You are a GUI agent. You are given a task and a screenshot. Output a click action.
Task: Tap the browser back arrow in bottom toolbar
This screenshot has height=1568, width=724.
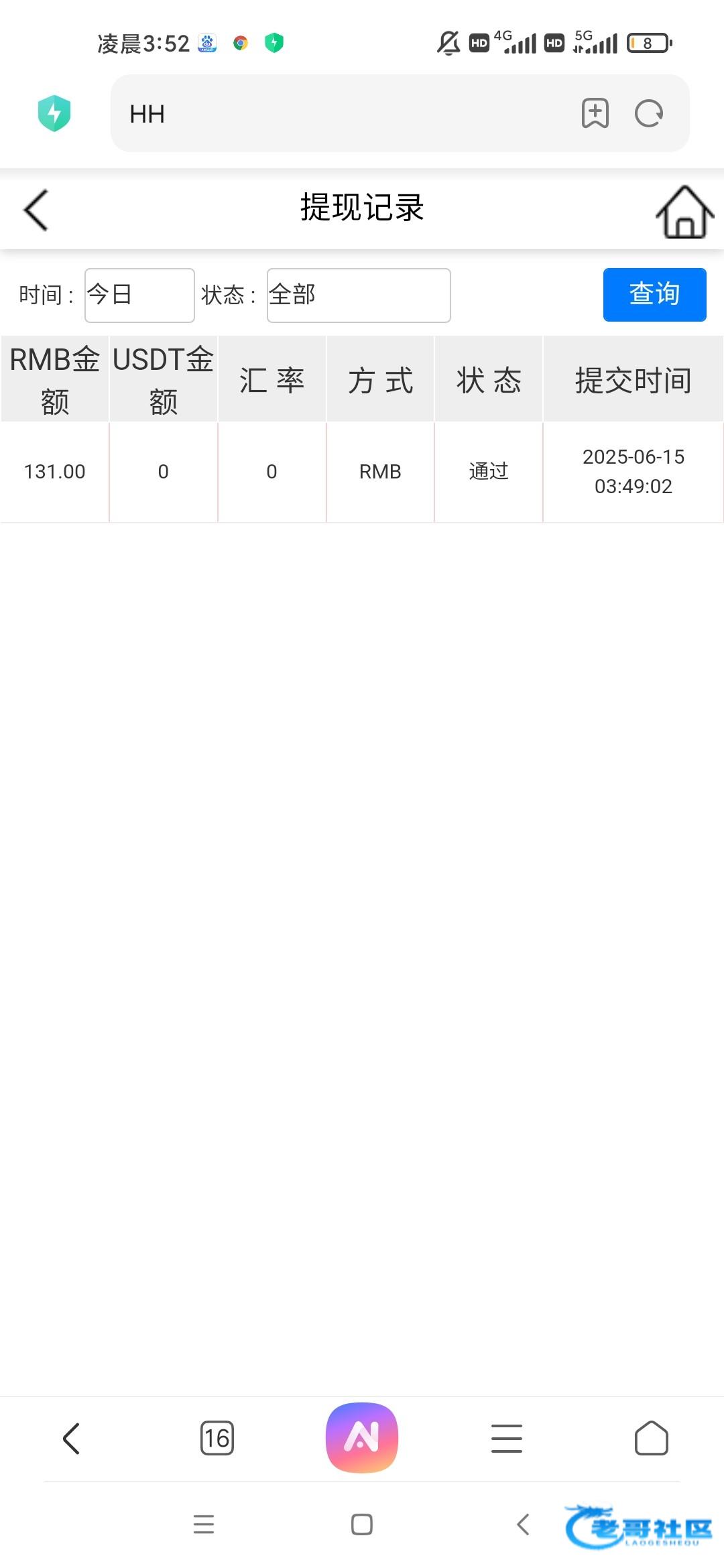[x=72, y=1438]
